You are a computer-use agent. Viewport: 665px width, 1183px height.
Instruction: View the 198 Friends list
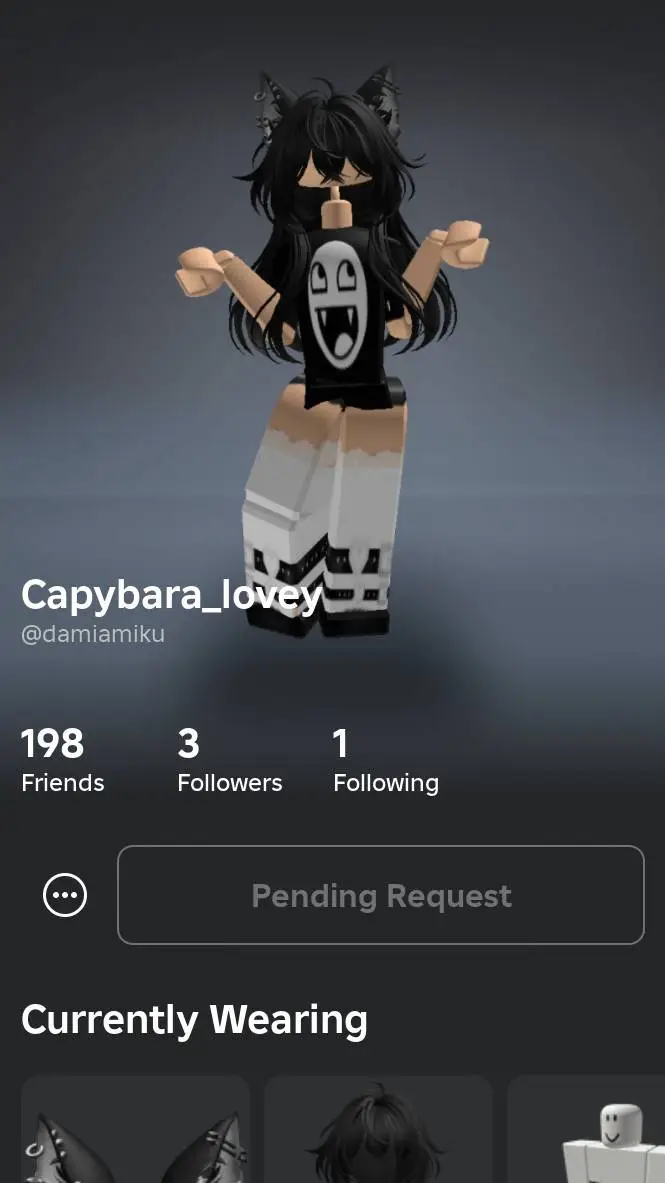(62, 760)
